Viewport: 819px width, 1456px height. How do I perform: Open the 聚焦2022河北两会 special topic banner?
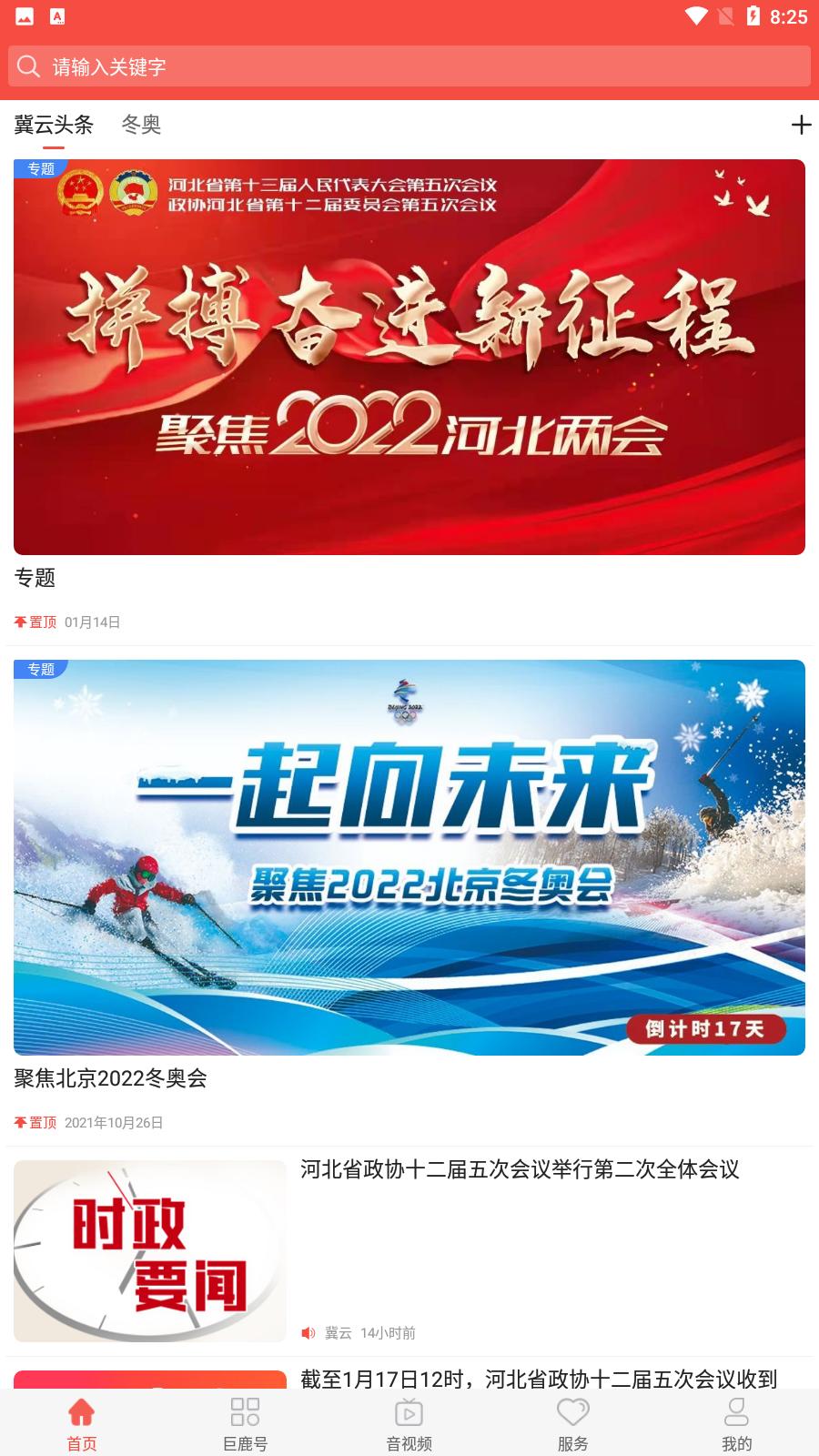pyautogui.click(x=409, y=357)
